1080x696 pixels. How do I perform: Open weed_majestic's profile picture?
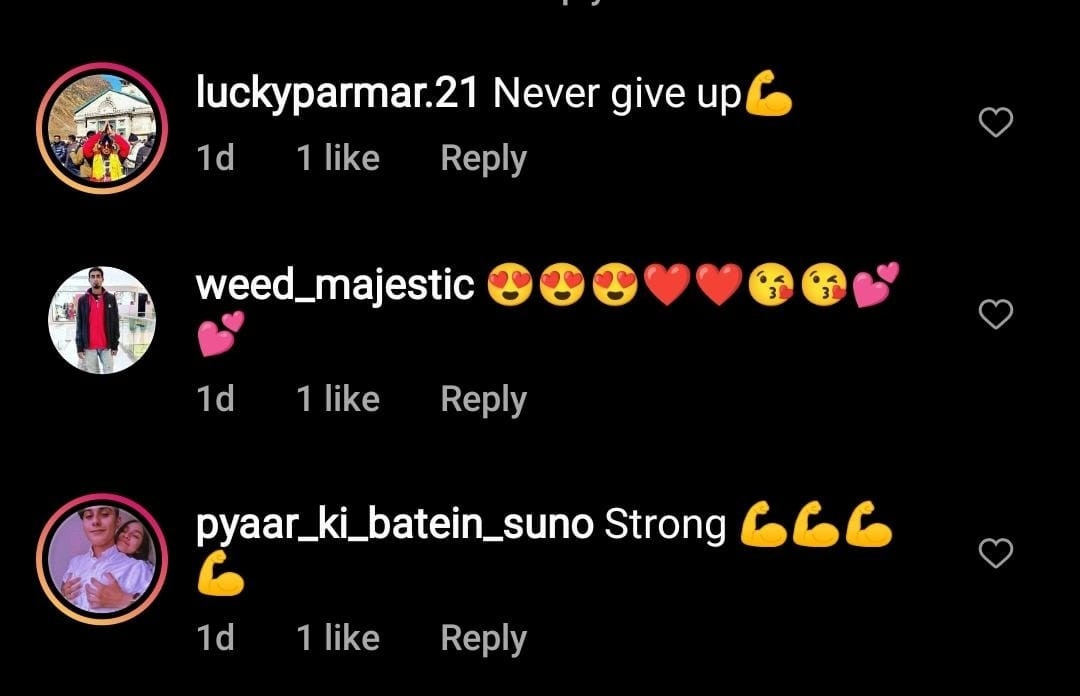102,320
